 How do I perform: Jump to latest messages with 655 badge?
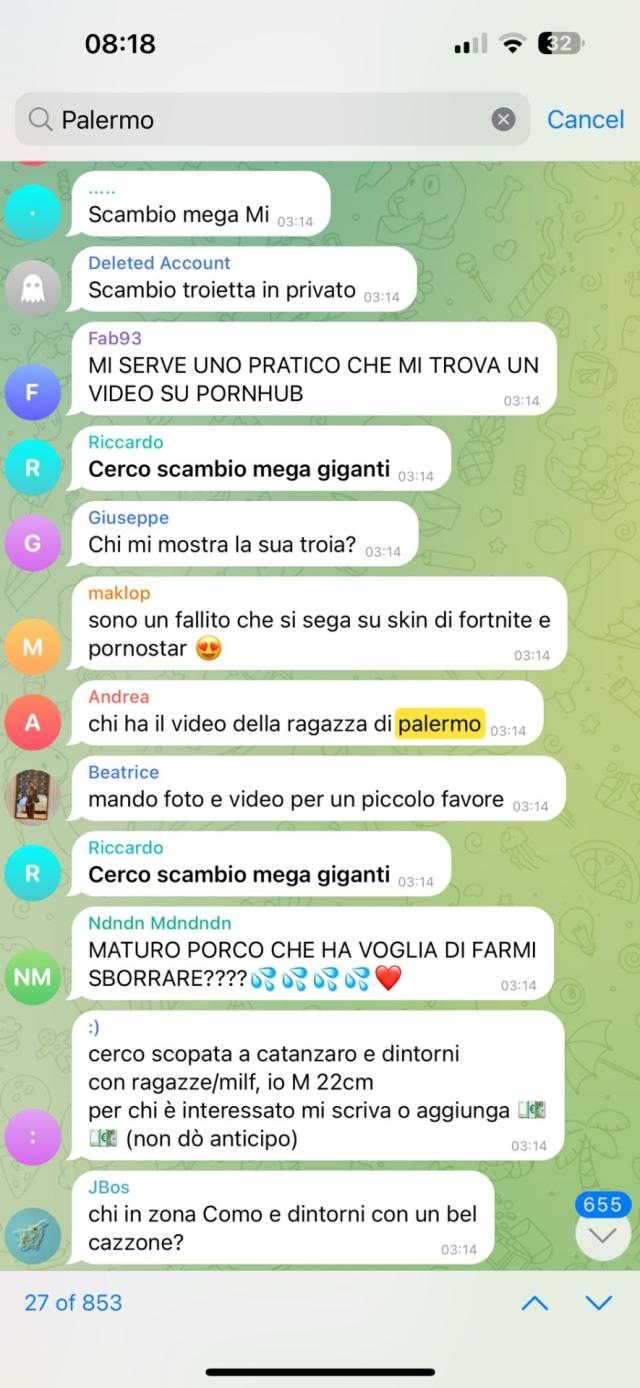[x=603, y=1235]
